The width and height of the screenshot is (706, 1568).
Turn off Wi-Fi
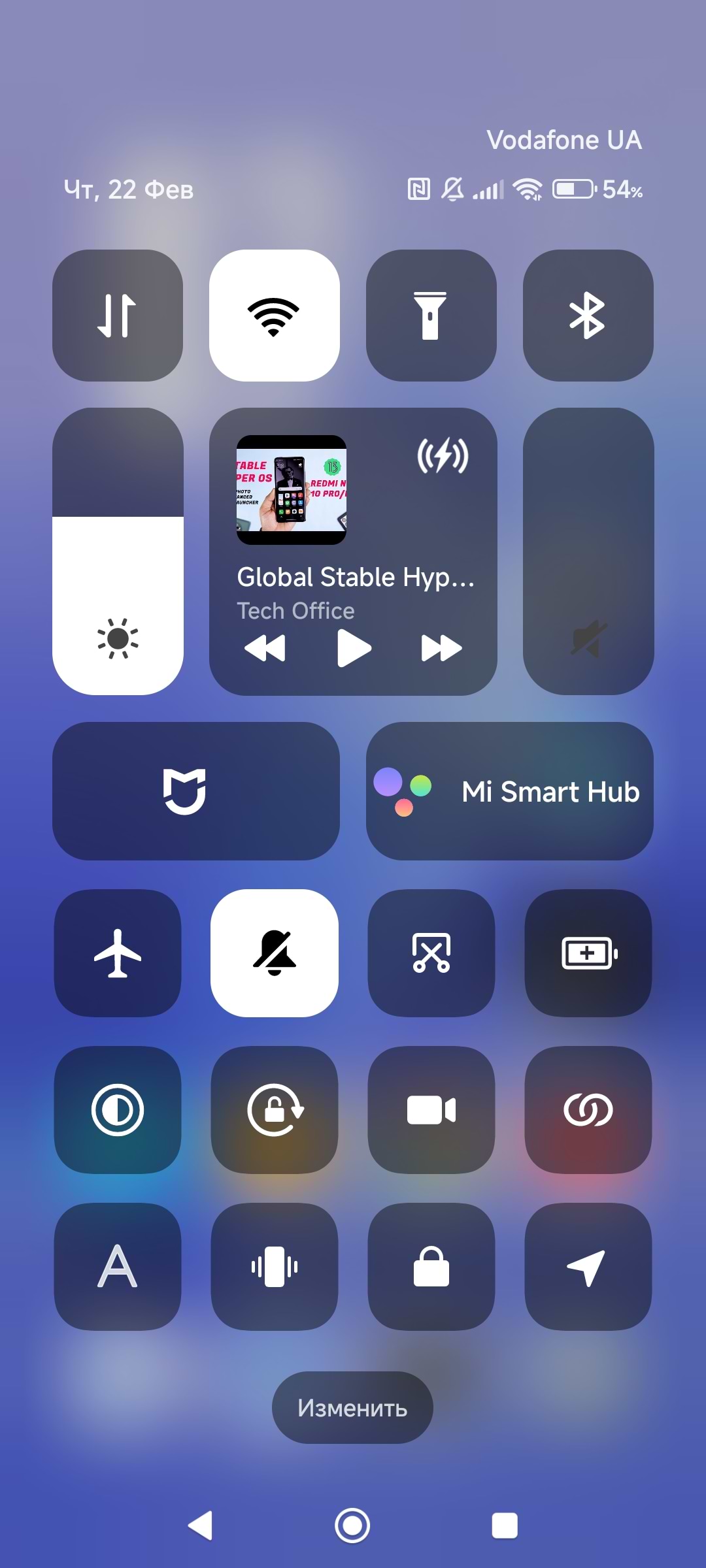point(274,316)
